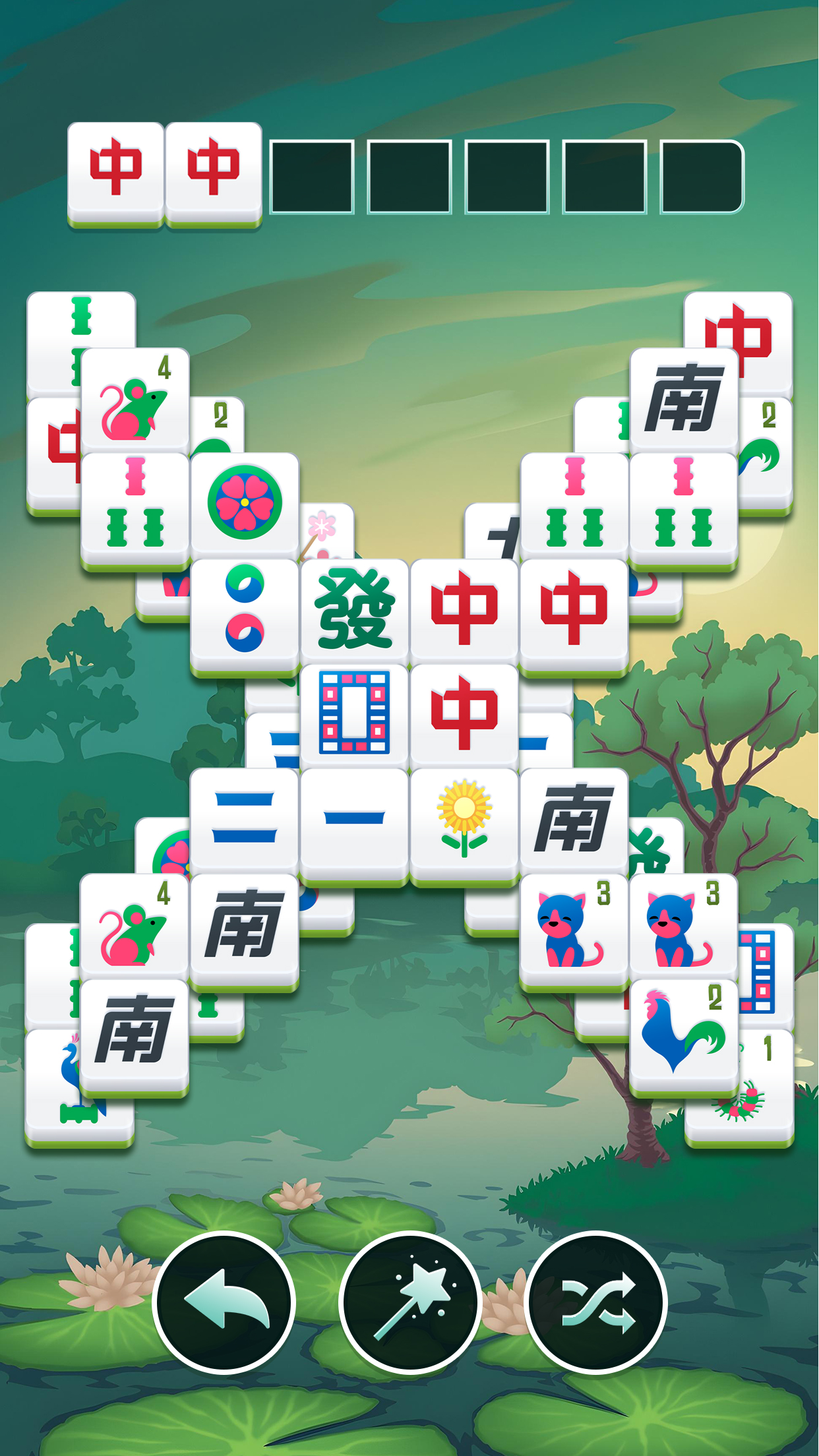Use the magic wand hint
The width and height of the screenshot is (819, 1456).
point(410,1303)
